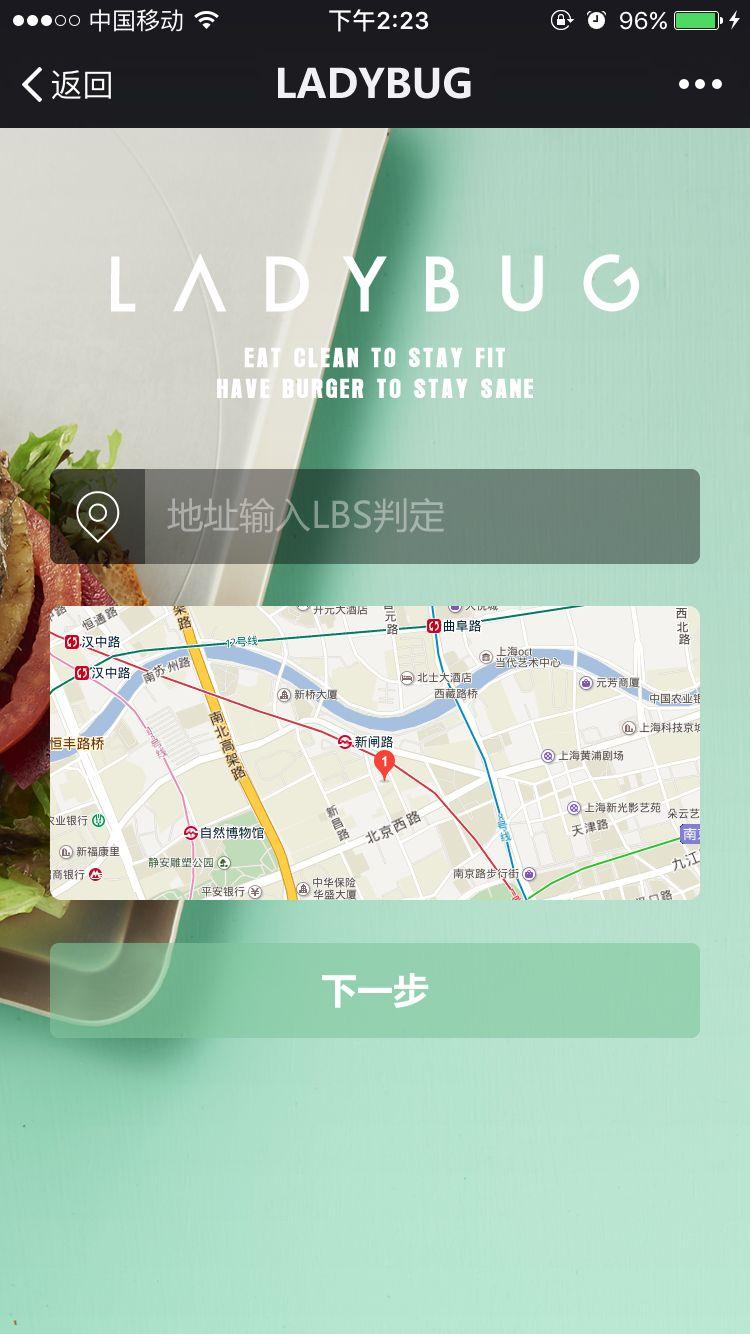
Task: Go back with the 返回 button
Action: (67, 85)
